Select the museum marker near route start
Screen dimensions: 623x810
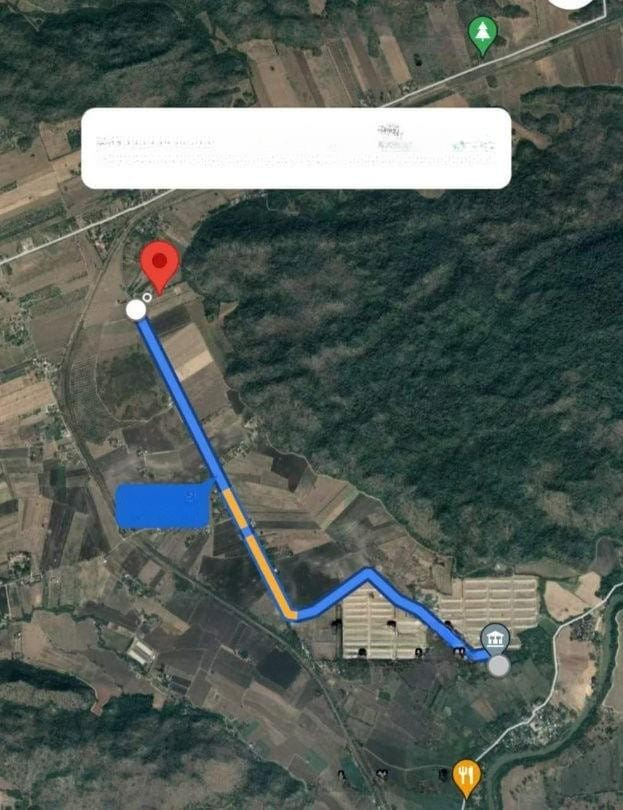click(x=494, y=638)
